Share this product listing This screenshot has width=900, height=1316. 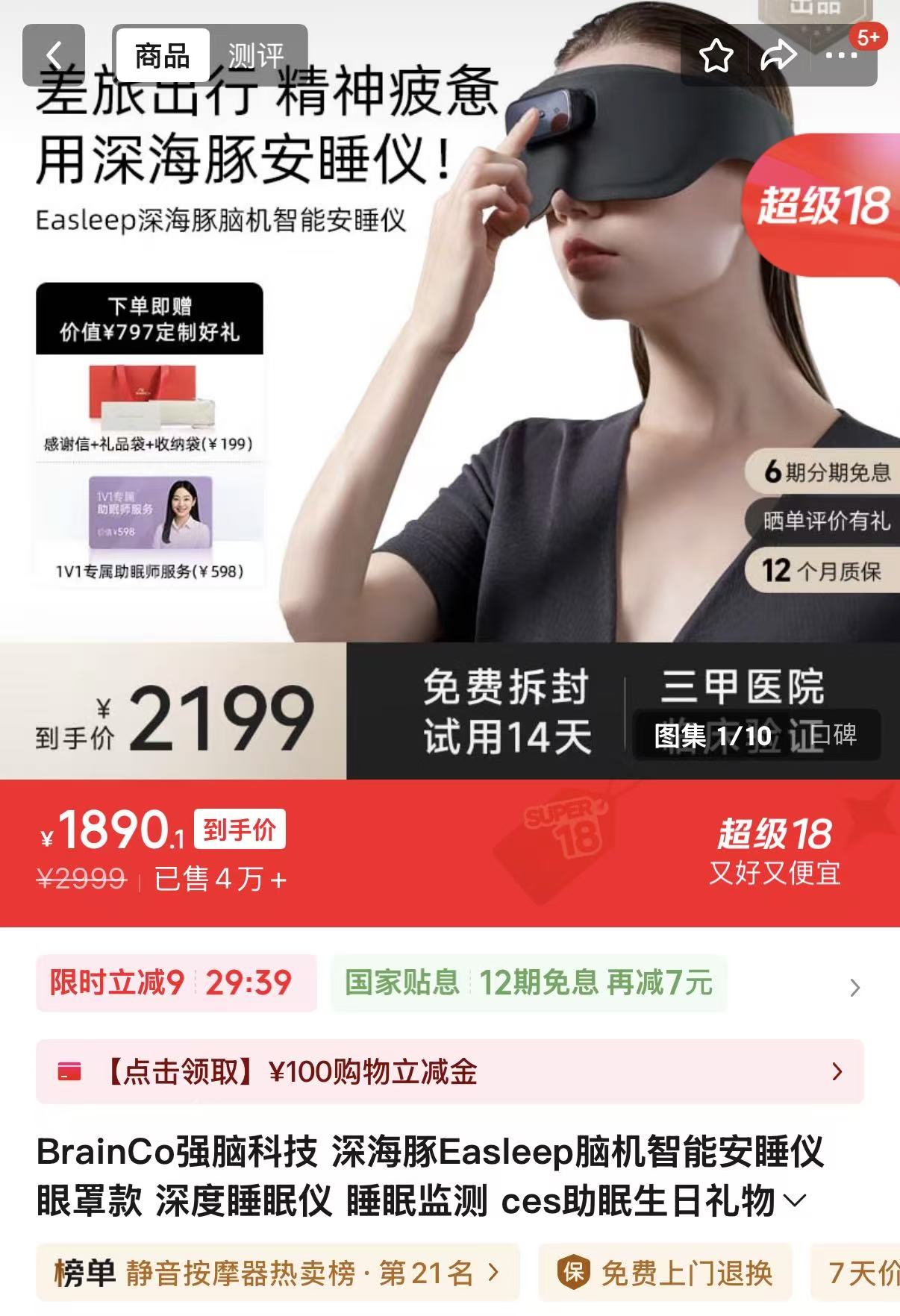778,55
